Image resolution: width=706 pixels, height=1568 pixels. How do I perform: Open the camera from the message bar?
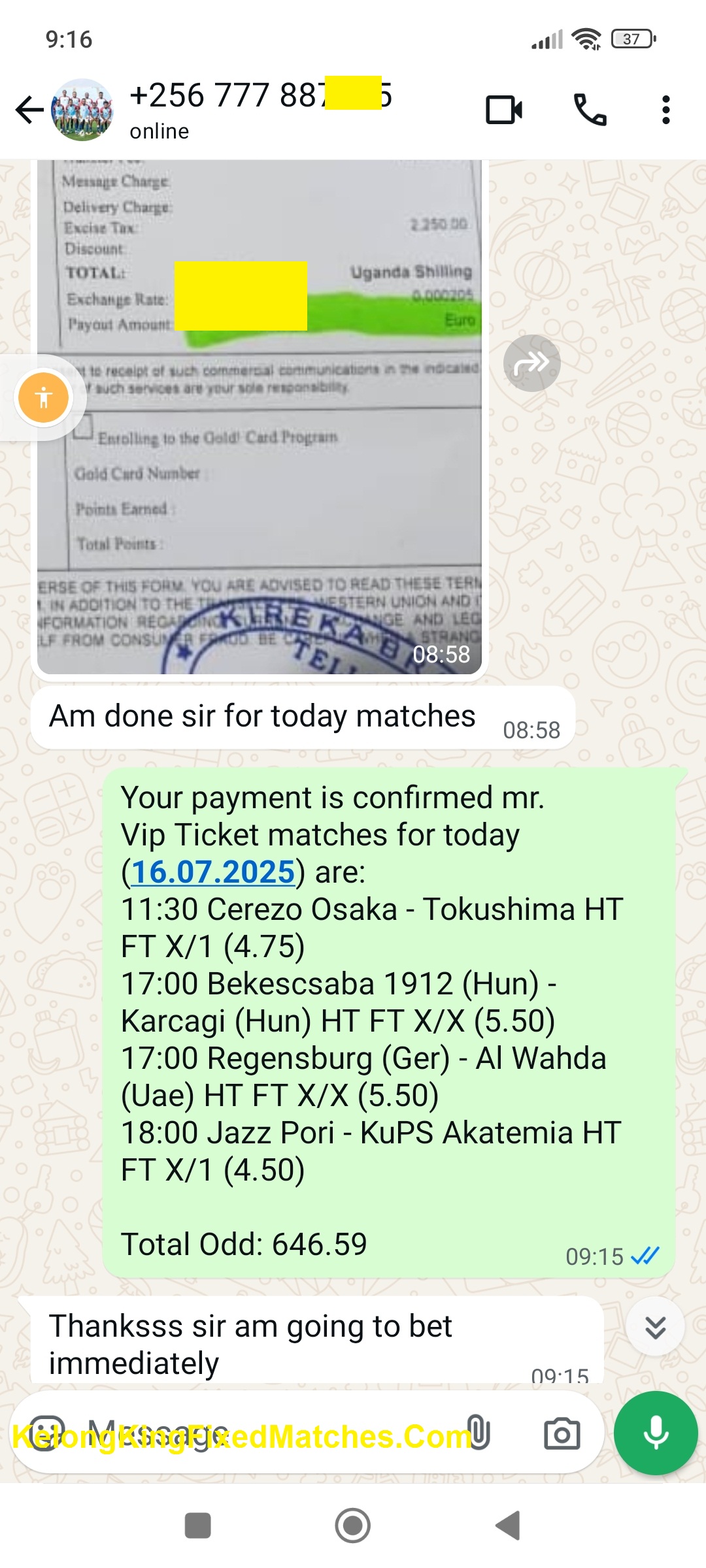click(562, 1434)
